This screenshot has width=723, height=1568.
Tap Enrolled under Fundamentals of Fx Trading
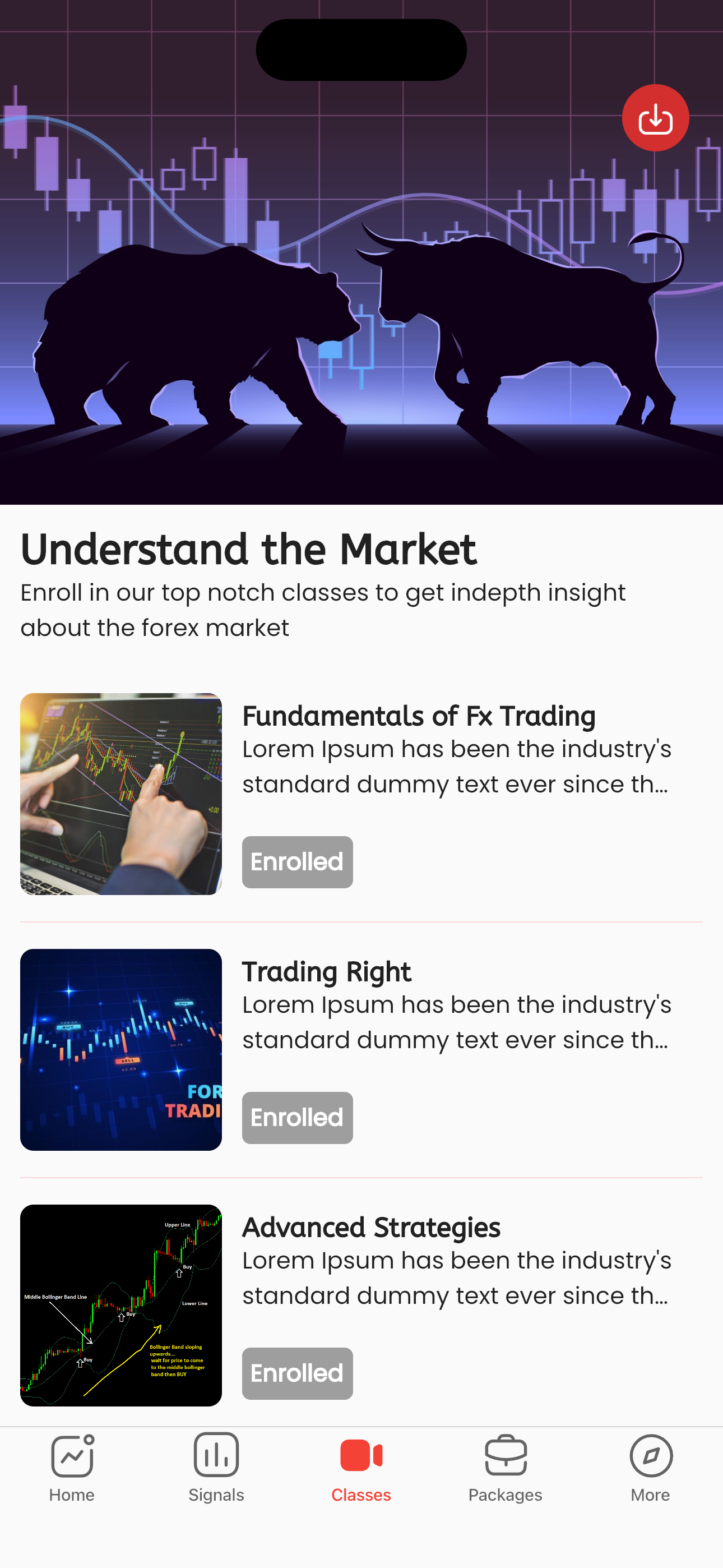[x=297, y=862]
